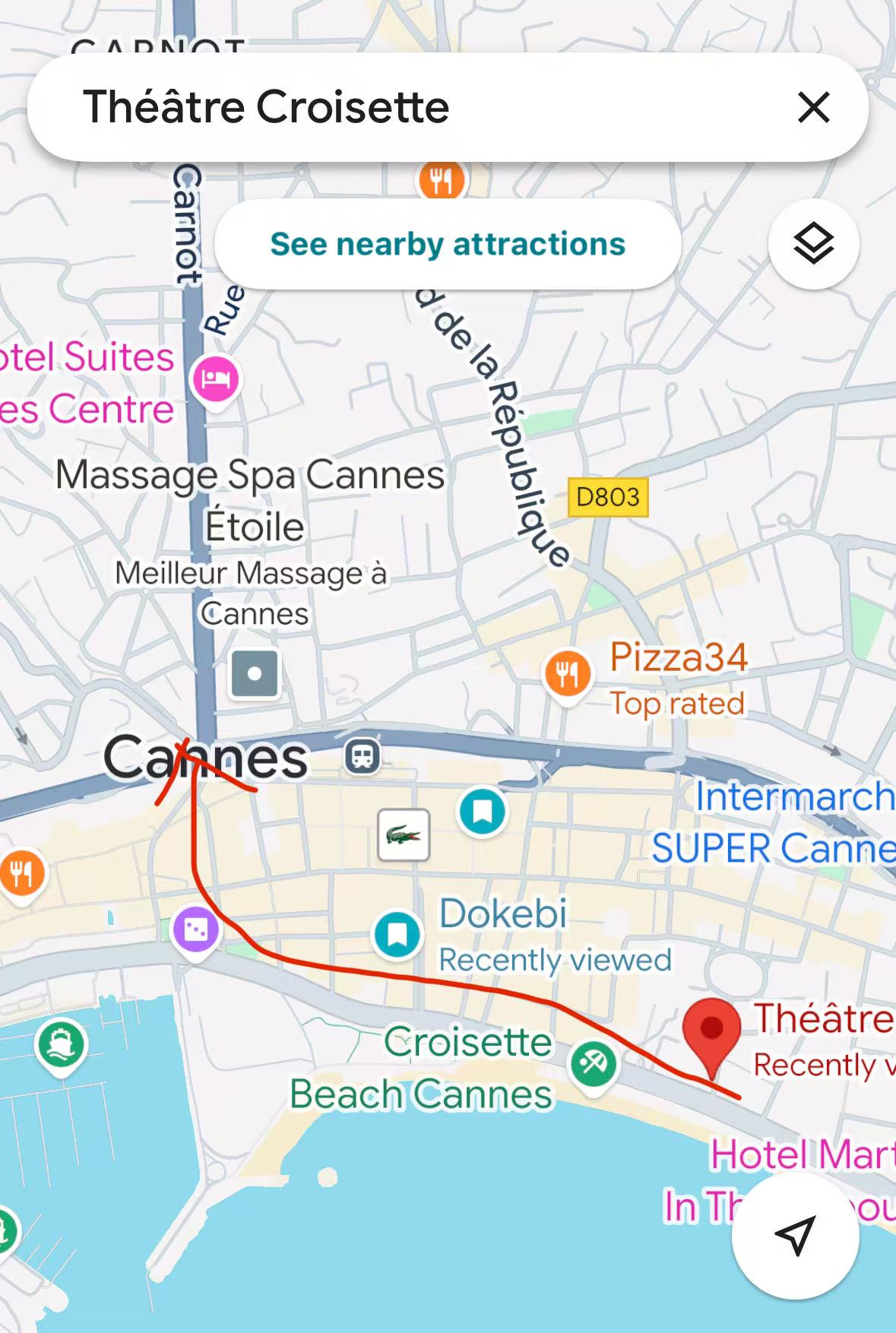This screenshot has height=1333, width=896.
Task: Clear the Théâtre Croisette search
Action: click(x=813, y=107)
